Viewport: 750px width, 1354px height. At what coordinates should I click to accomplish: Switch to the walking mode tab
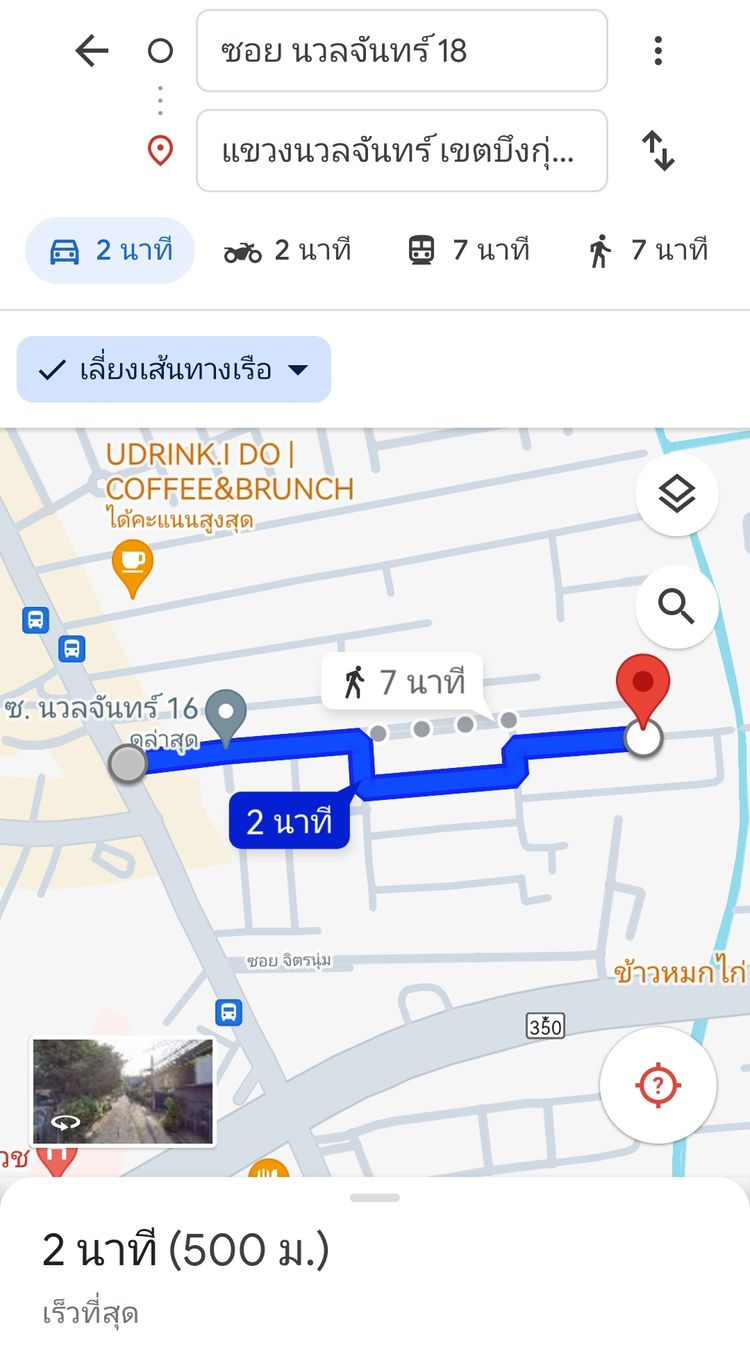[x=647, y=250]
